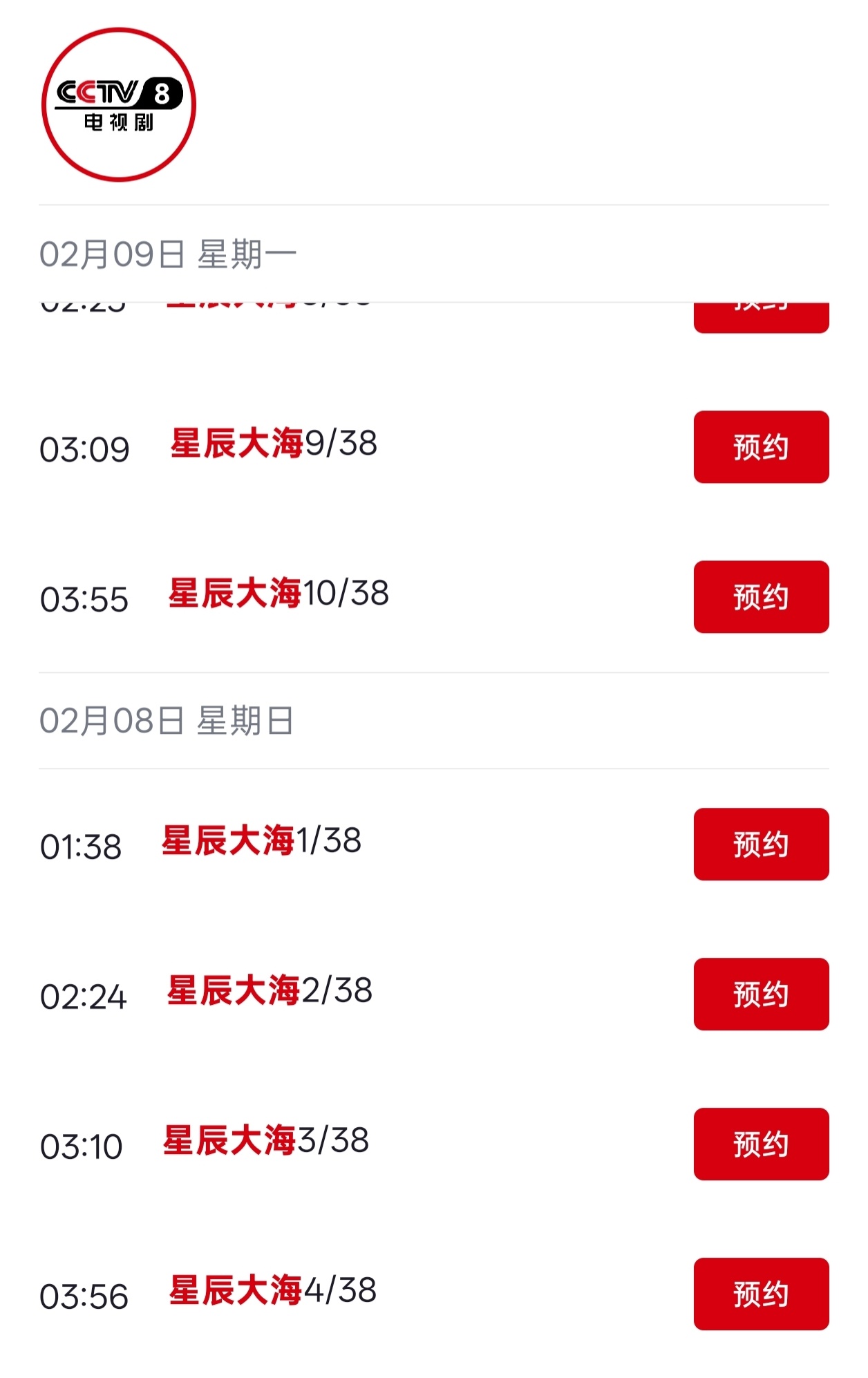The height and width of the screenshot is (1378, 868).
Task: Reserve 星辰大海 episode 1/38
Action: coord(760,842)
